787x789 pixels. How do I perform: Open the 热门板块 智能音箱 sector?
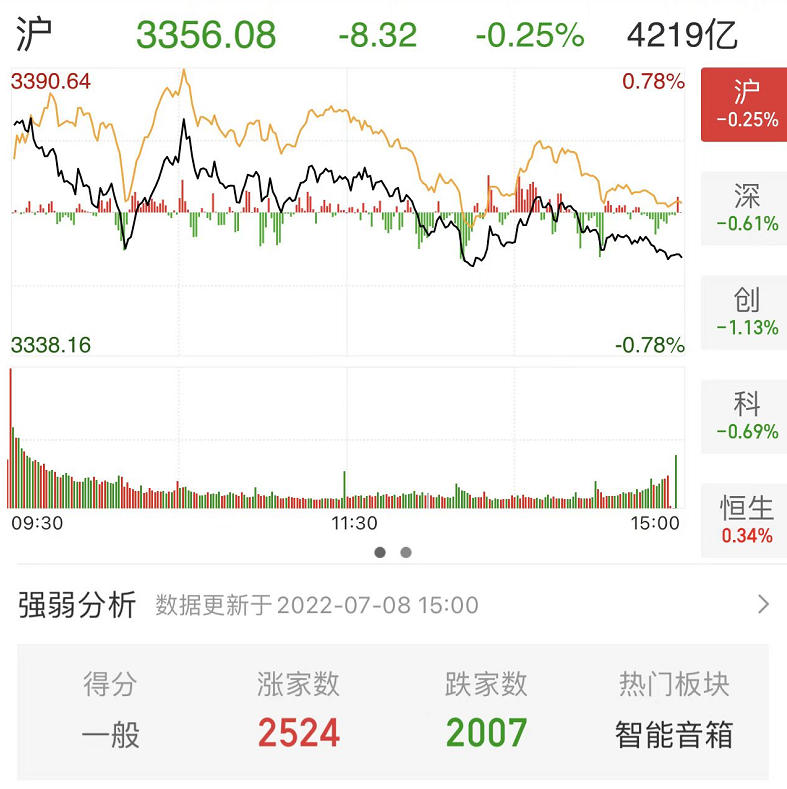click(x=673, y=735)
